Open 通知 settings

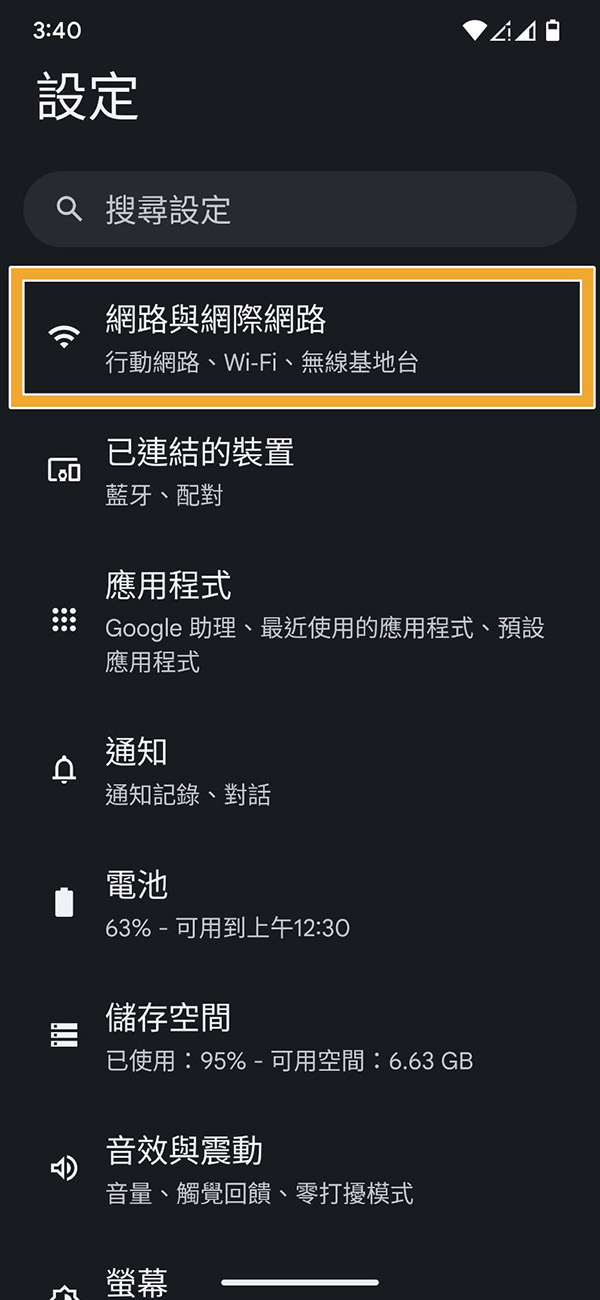(x=300, y=771)
